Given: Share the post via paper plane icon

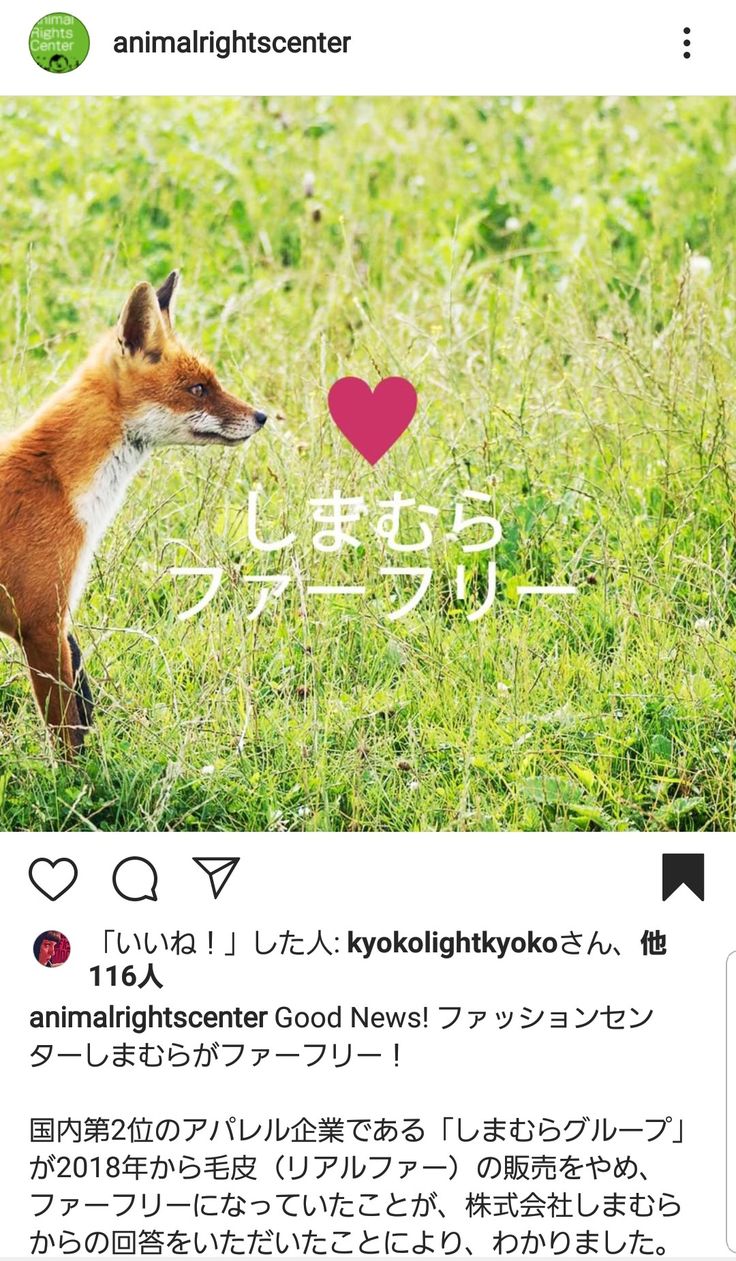Looking at the screenshot, I should [216, 878].
